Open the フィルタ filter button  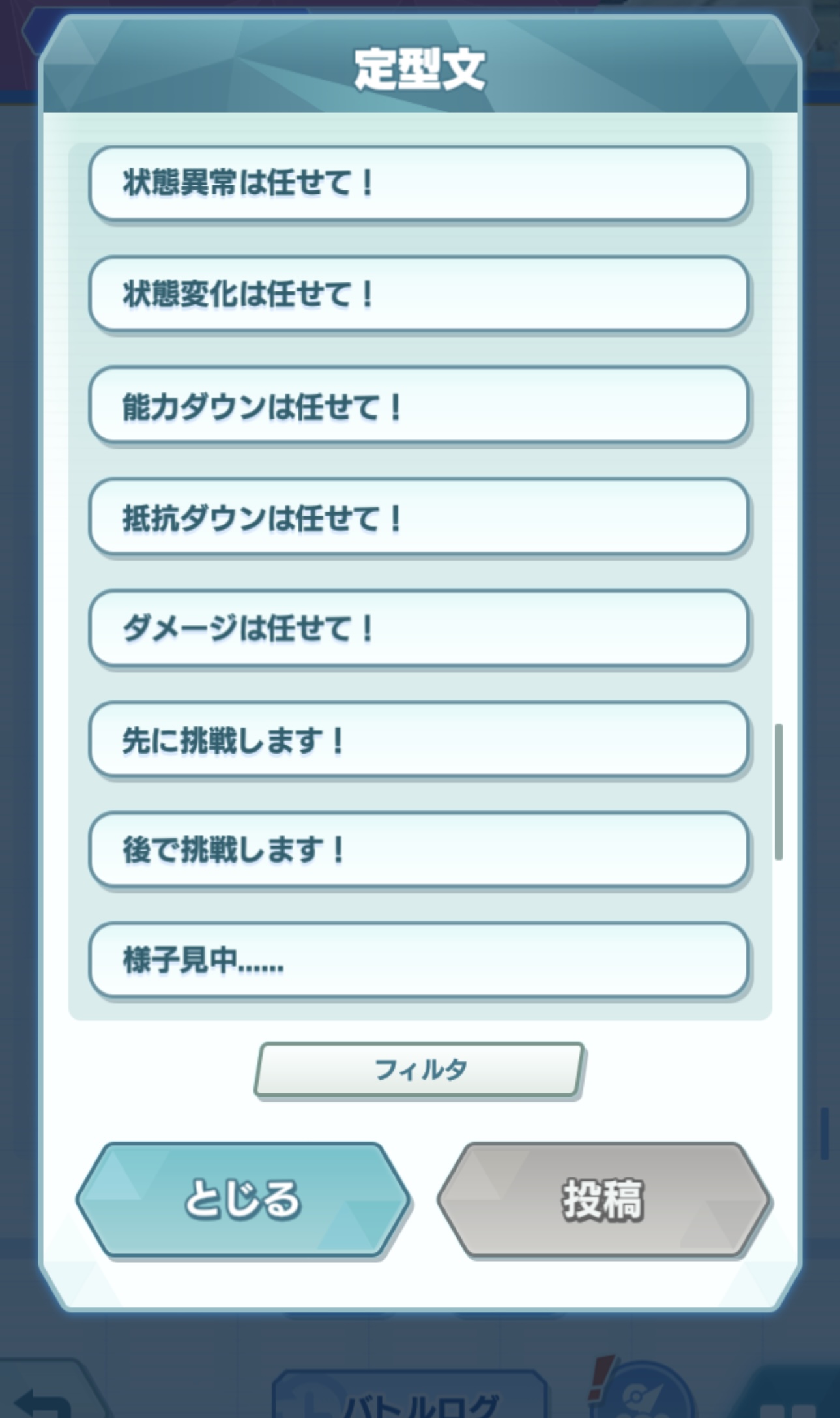click(x=418, y=1070)
